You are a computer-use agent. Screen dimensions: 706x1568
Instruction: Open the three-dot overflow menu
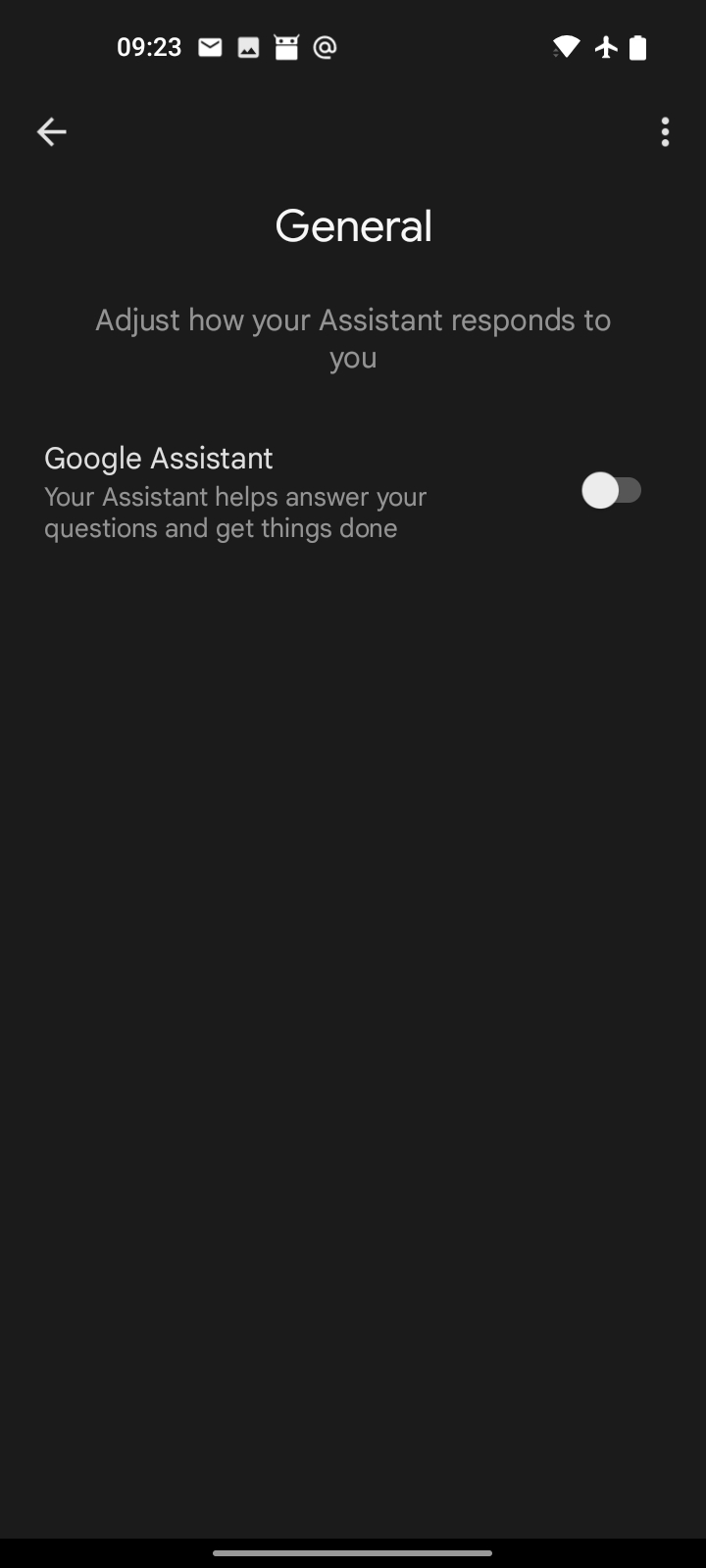tap(665, 131)
